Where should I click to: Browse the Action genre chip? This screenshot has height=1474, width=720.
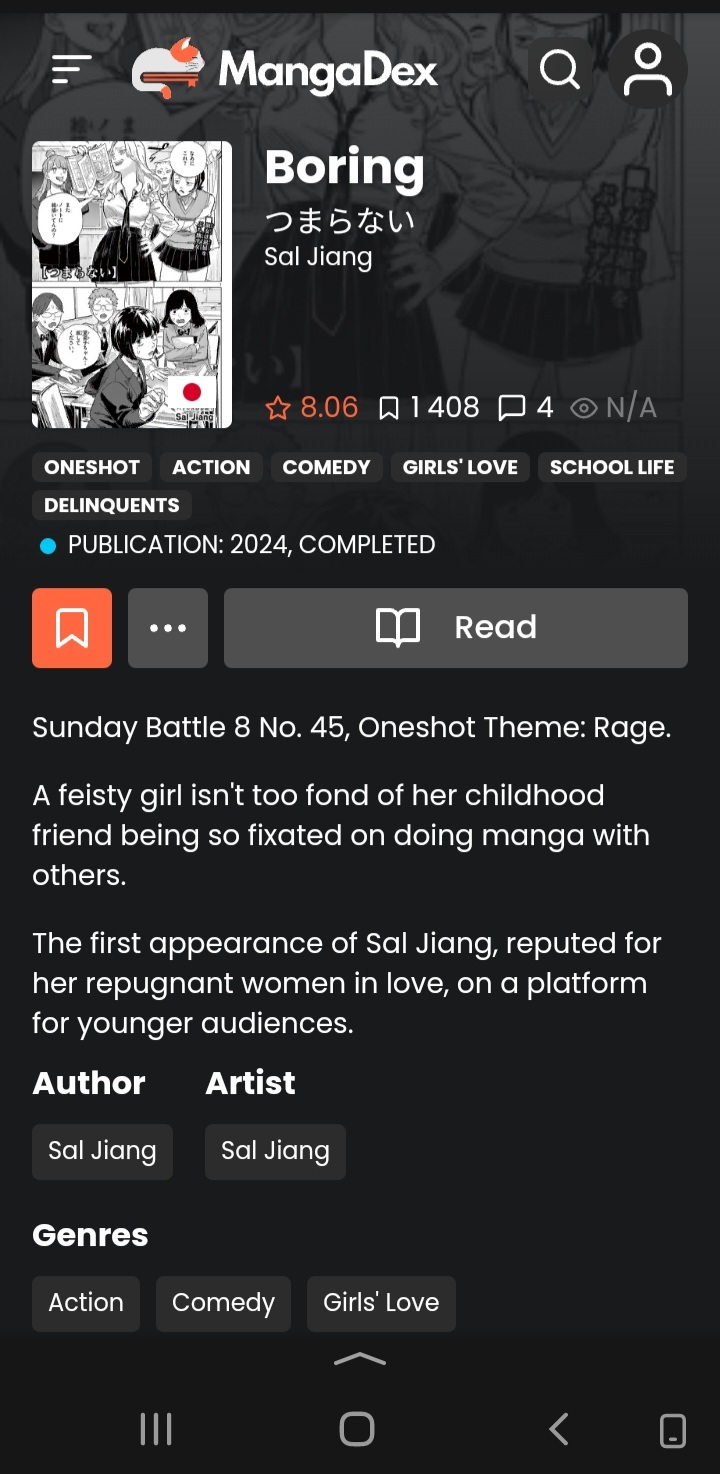(86, 1303)
